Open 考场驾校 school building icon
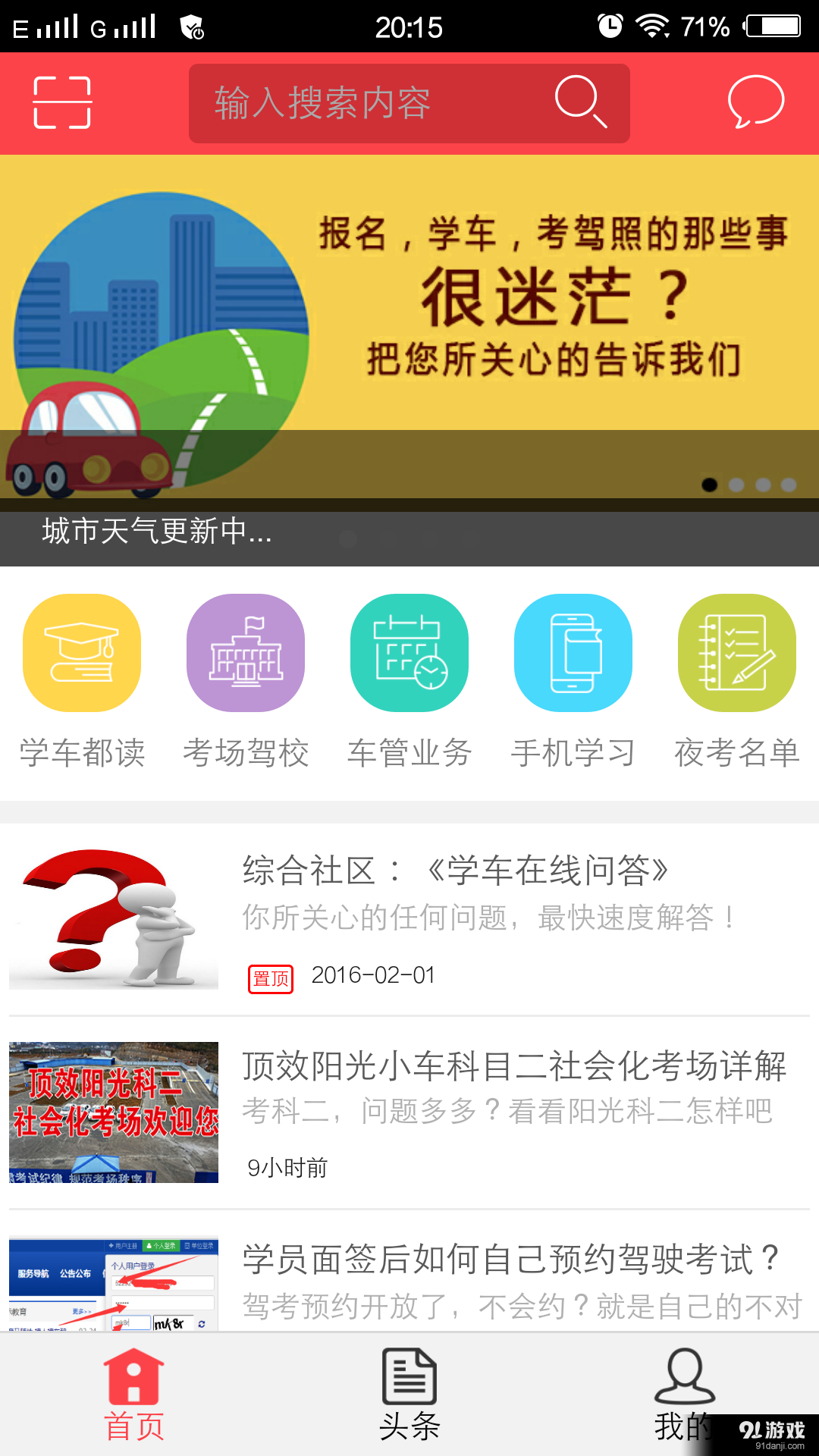The width and height of the screenshot is (819, 1456). tap(245, 654)
